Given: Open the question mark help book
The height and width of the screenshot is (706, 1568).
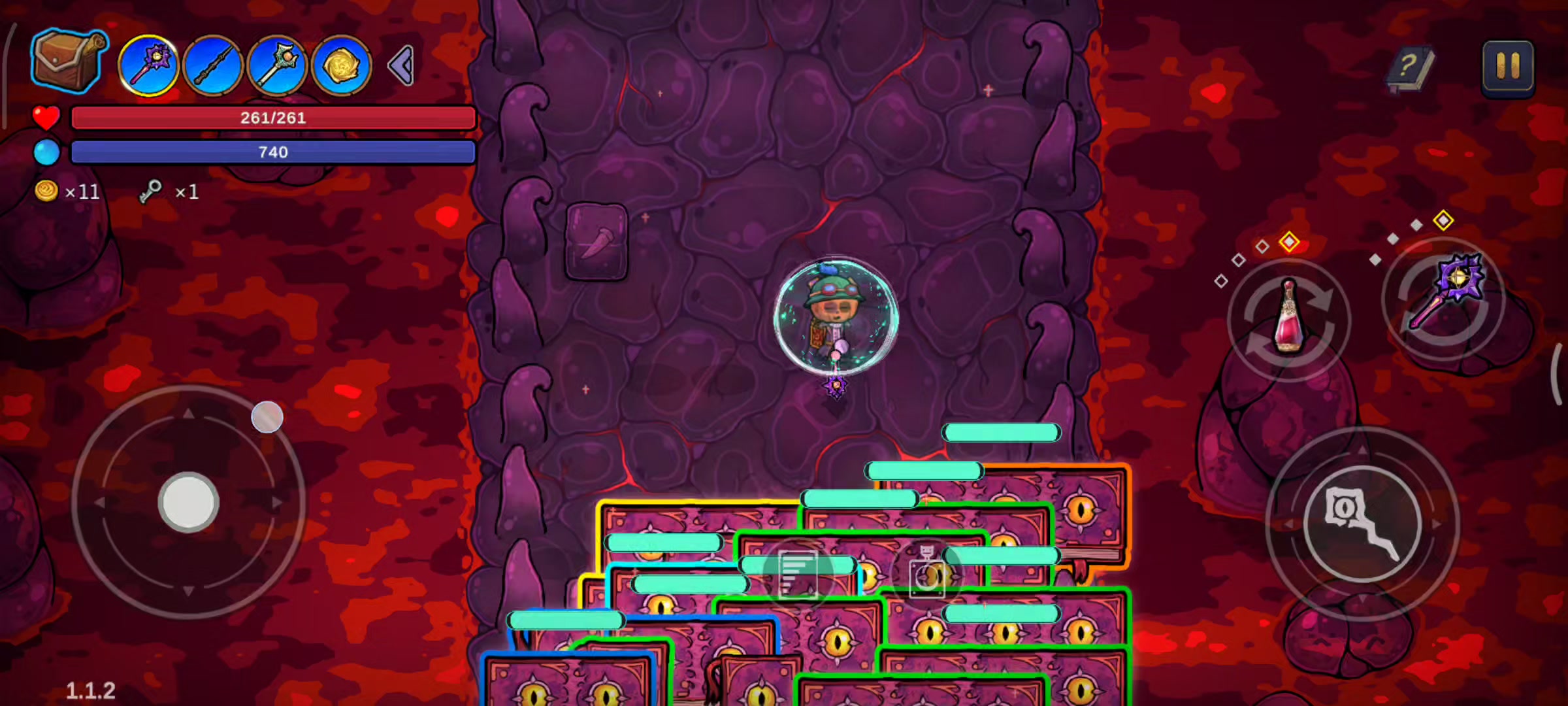Looking at the screenshot, I should click(1411, 67).
